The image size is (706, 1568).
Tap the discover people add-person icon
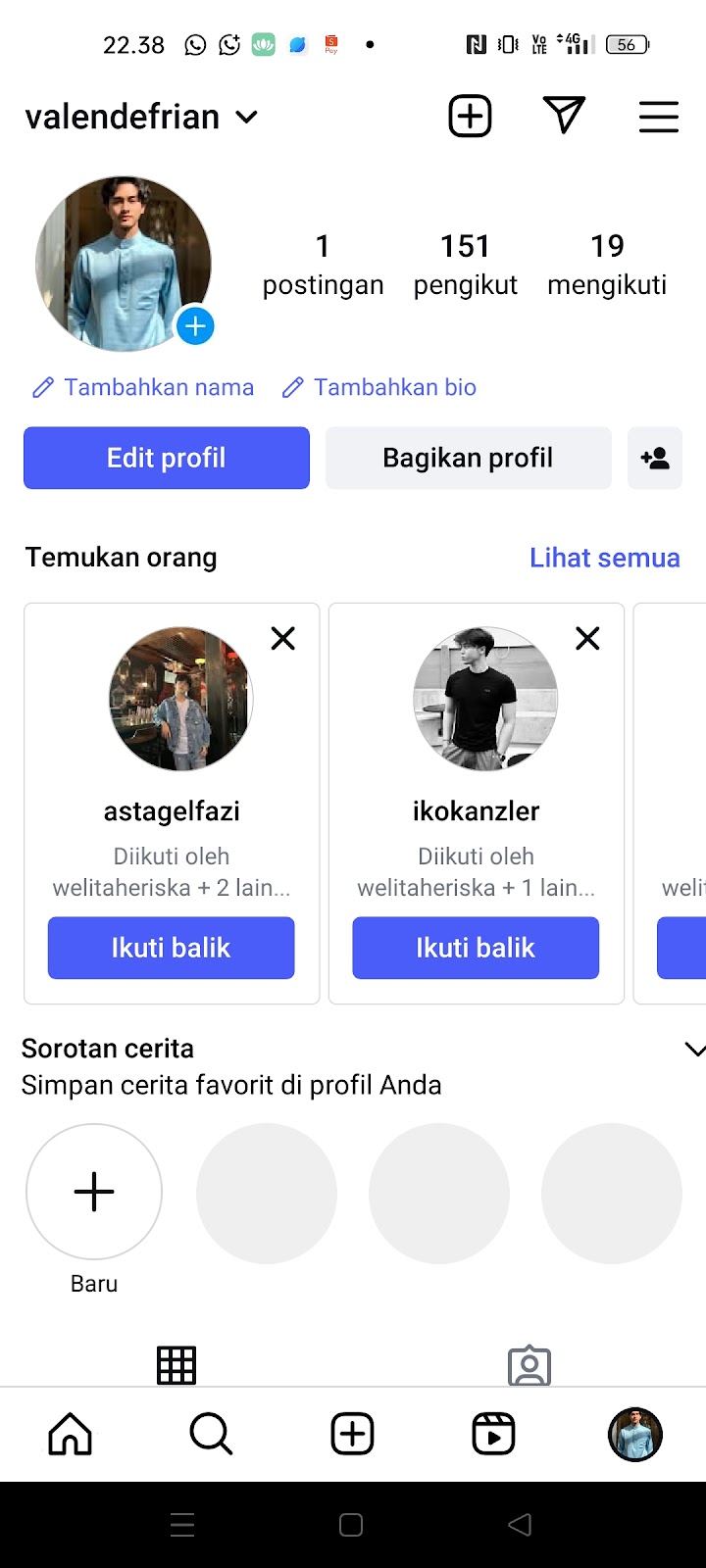pos(654,458)
